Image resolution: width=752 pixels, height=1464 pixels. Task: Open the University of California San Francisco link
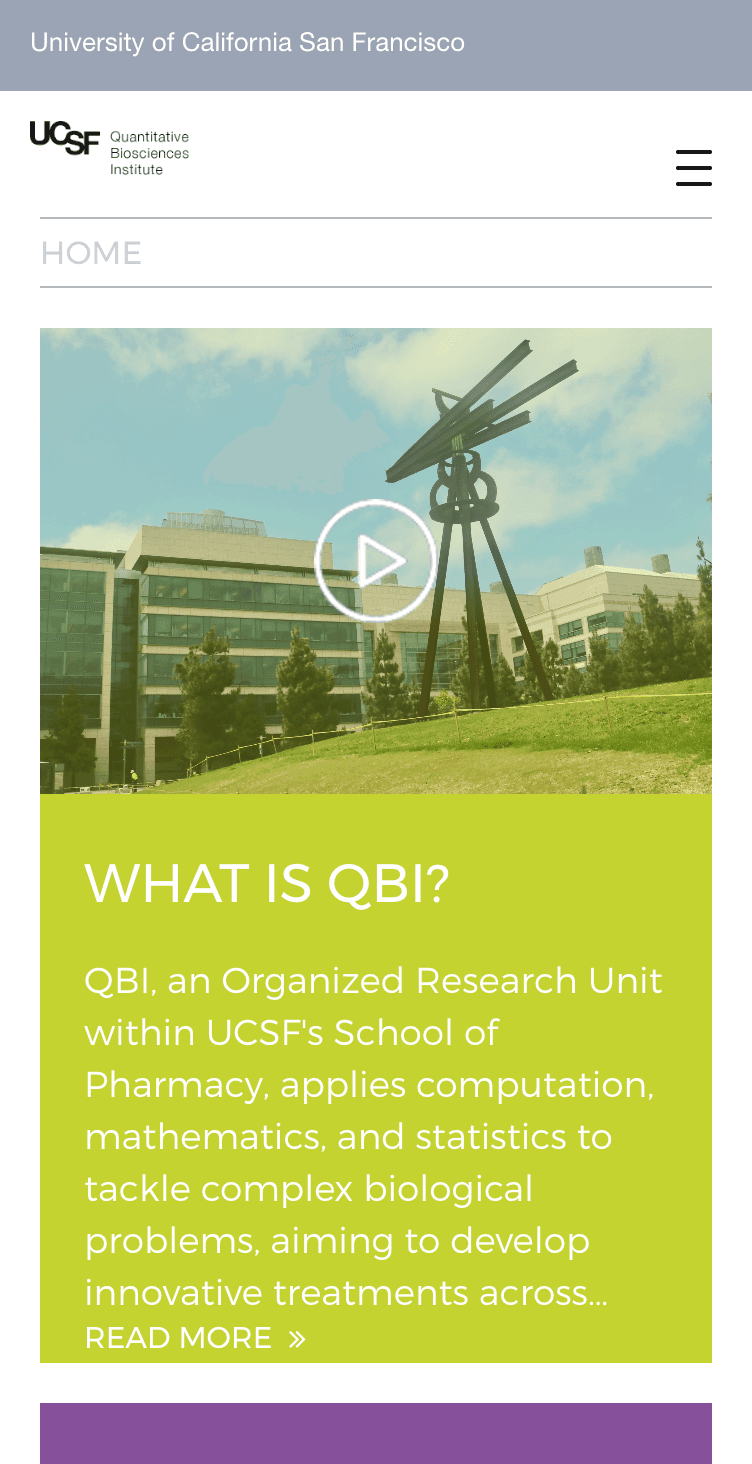pos(248,43)
